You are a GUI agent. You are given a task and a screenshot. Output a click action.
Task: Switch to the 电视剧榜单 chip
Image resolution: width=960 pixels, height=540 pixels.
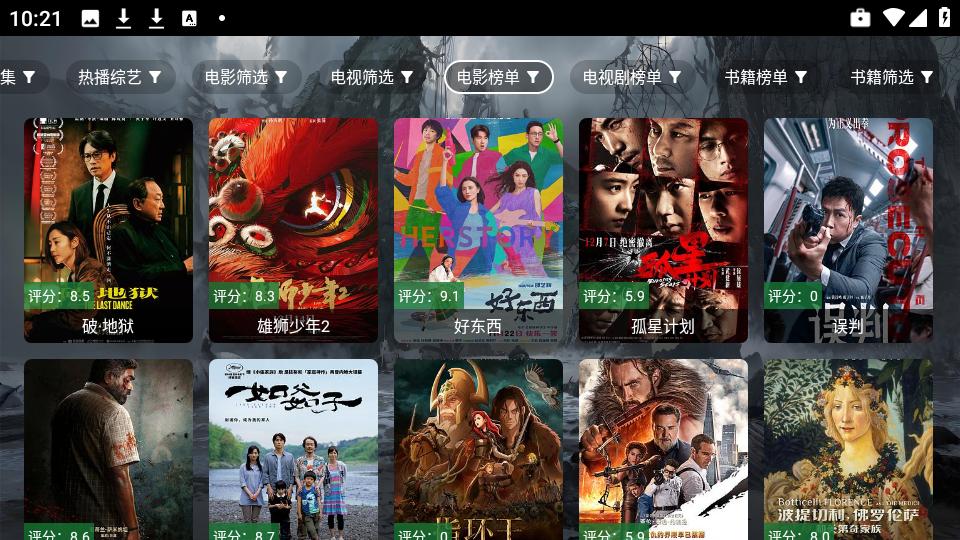632,77
